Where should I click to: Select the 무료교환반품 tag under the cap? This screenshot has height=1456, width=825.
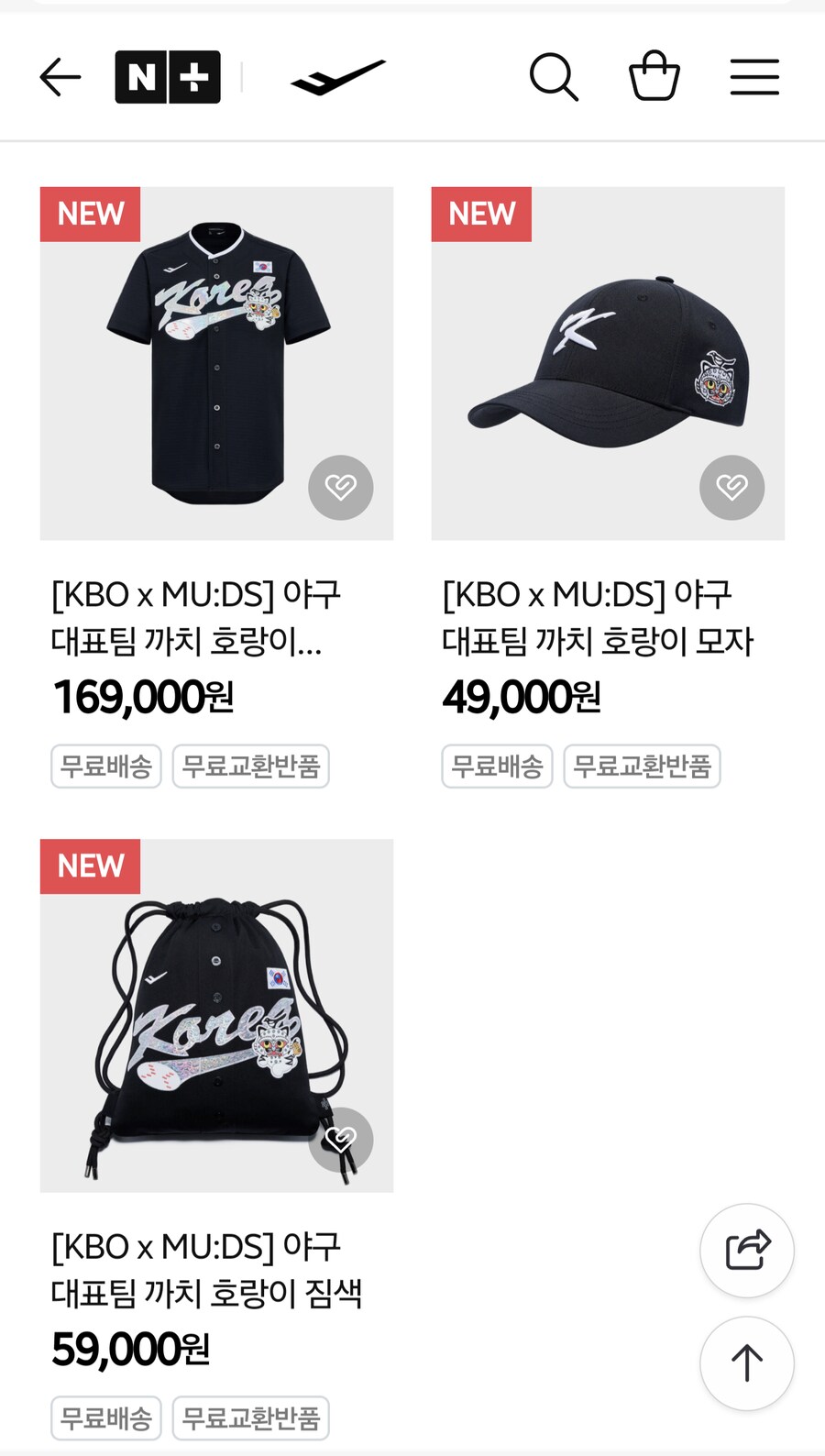[642, 766]
